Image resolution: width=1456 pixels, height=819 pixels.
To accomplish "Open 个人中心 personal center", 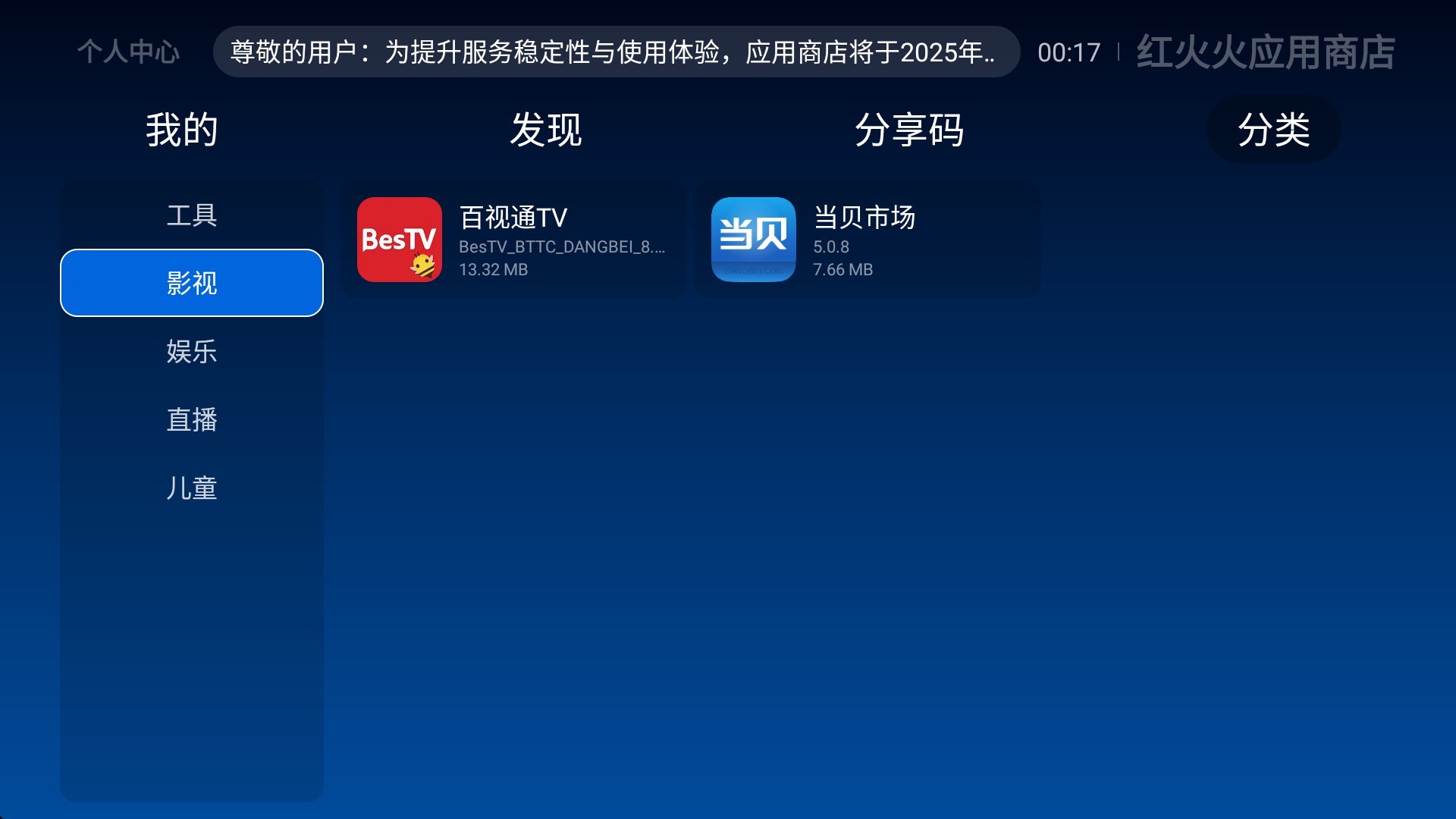I will click(128, 52).
